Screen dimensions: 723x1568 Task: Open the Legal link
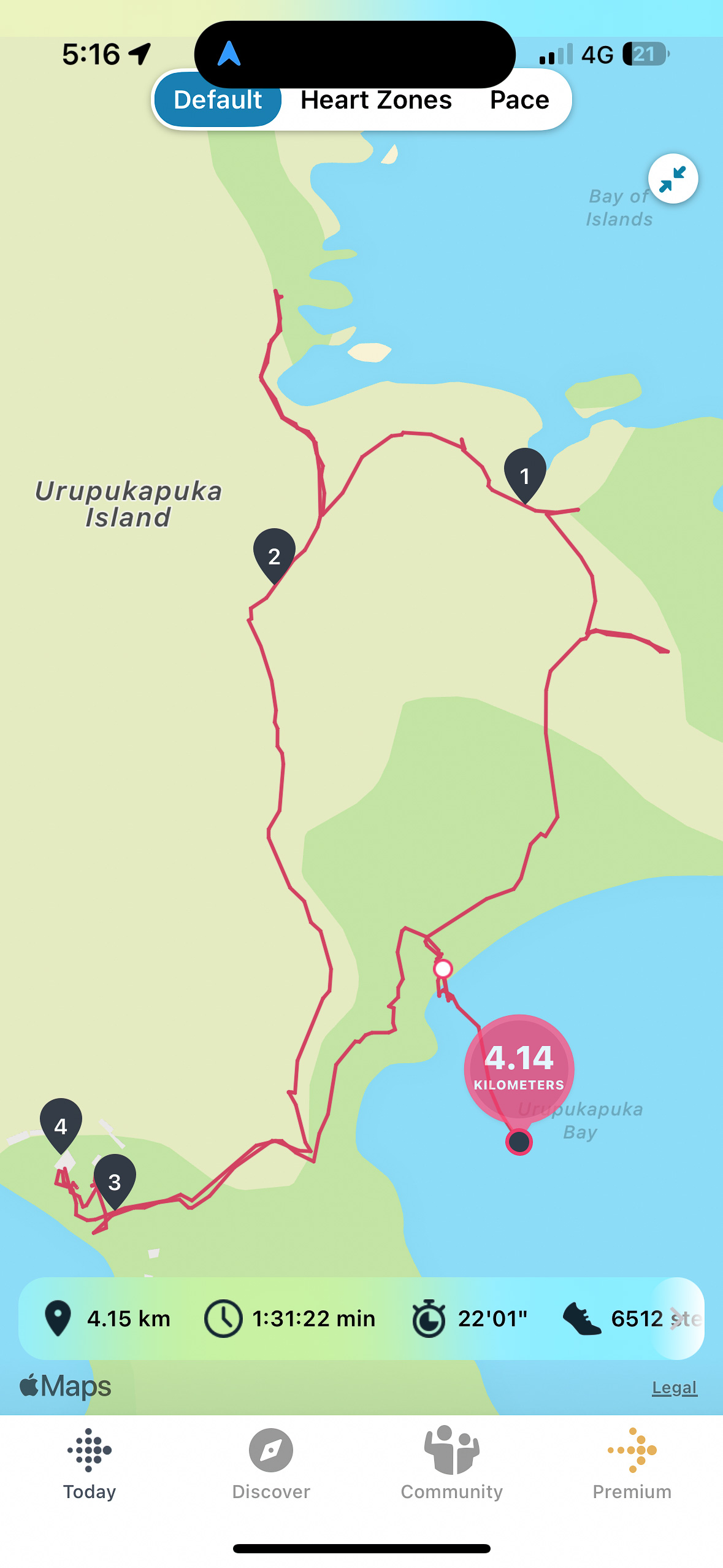tap(674, 1388)
